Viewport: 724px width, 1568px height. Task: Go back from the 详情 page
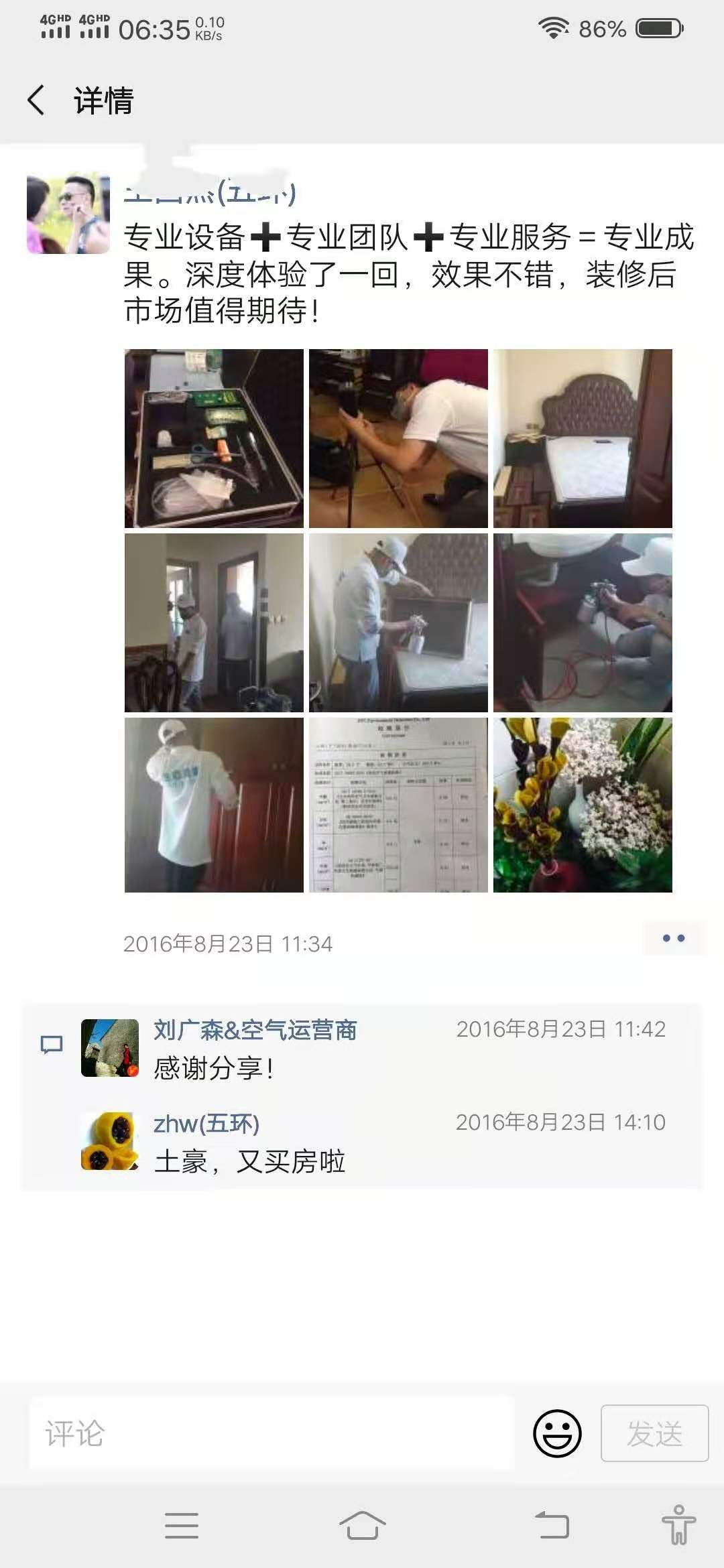coord(36,101)
